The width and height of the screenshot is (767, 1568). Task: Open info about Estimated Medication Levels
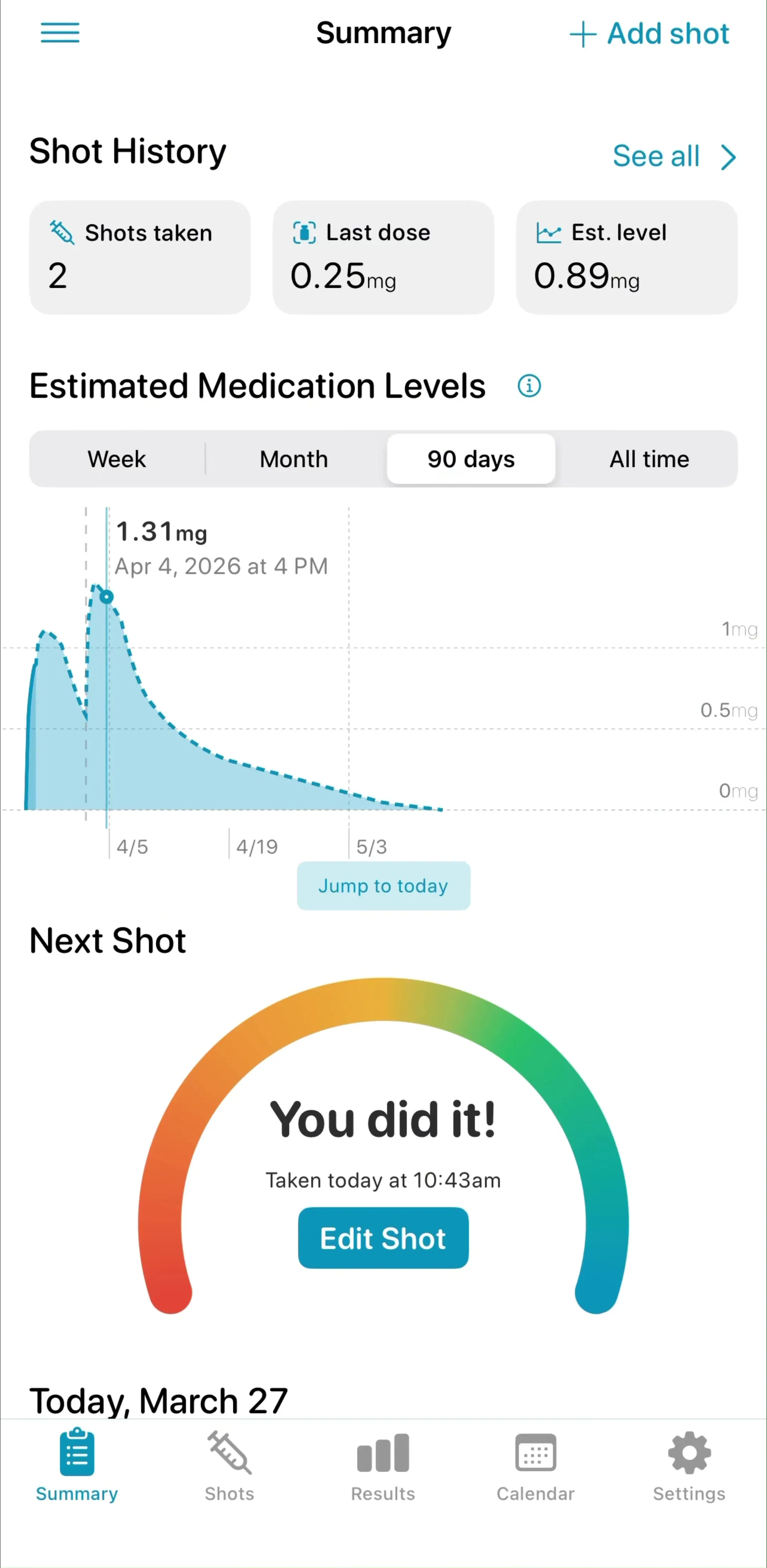529,385
